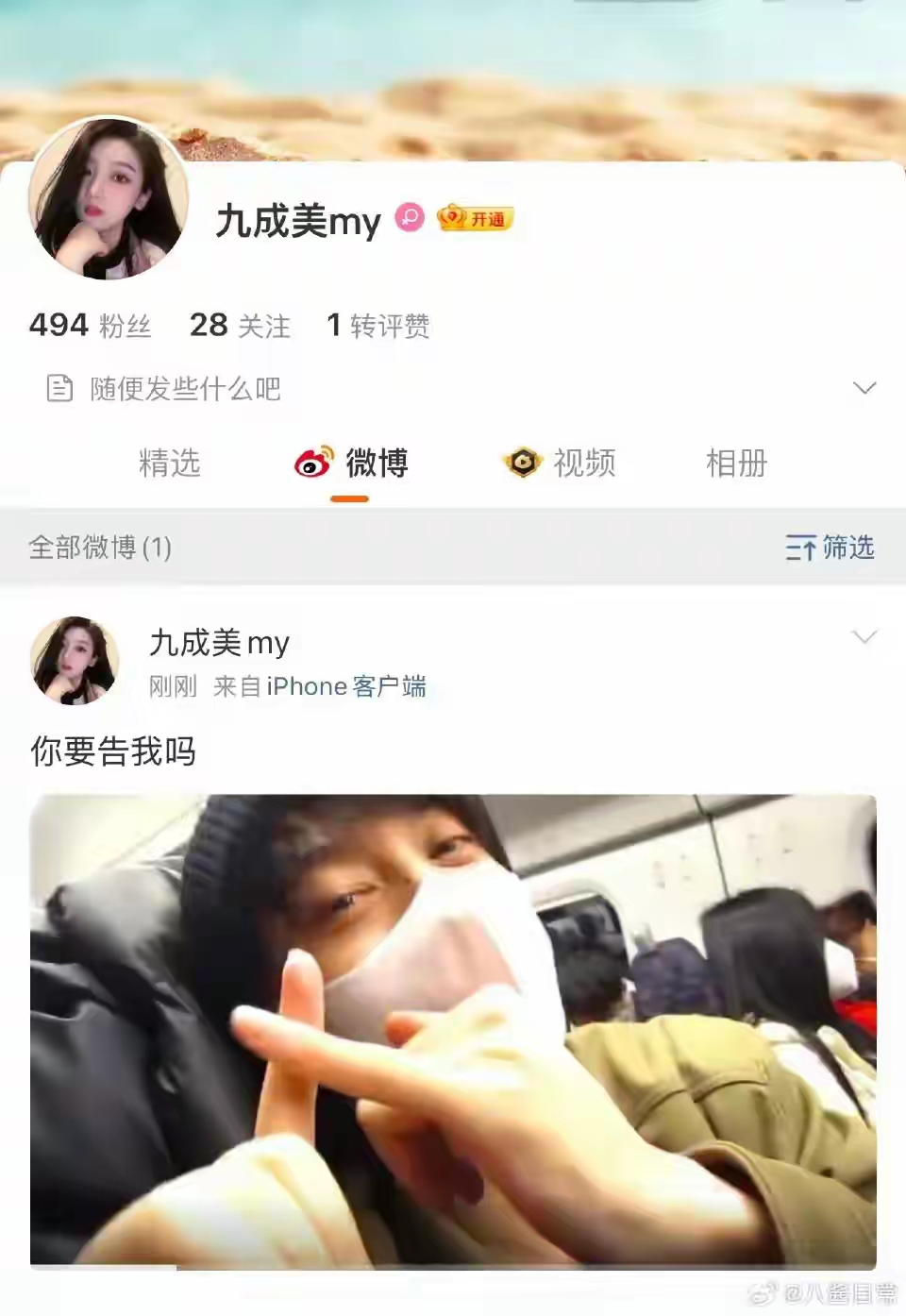Open the profile avatar picture
The image size is (906, 1316).
coord(109,199)
